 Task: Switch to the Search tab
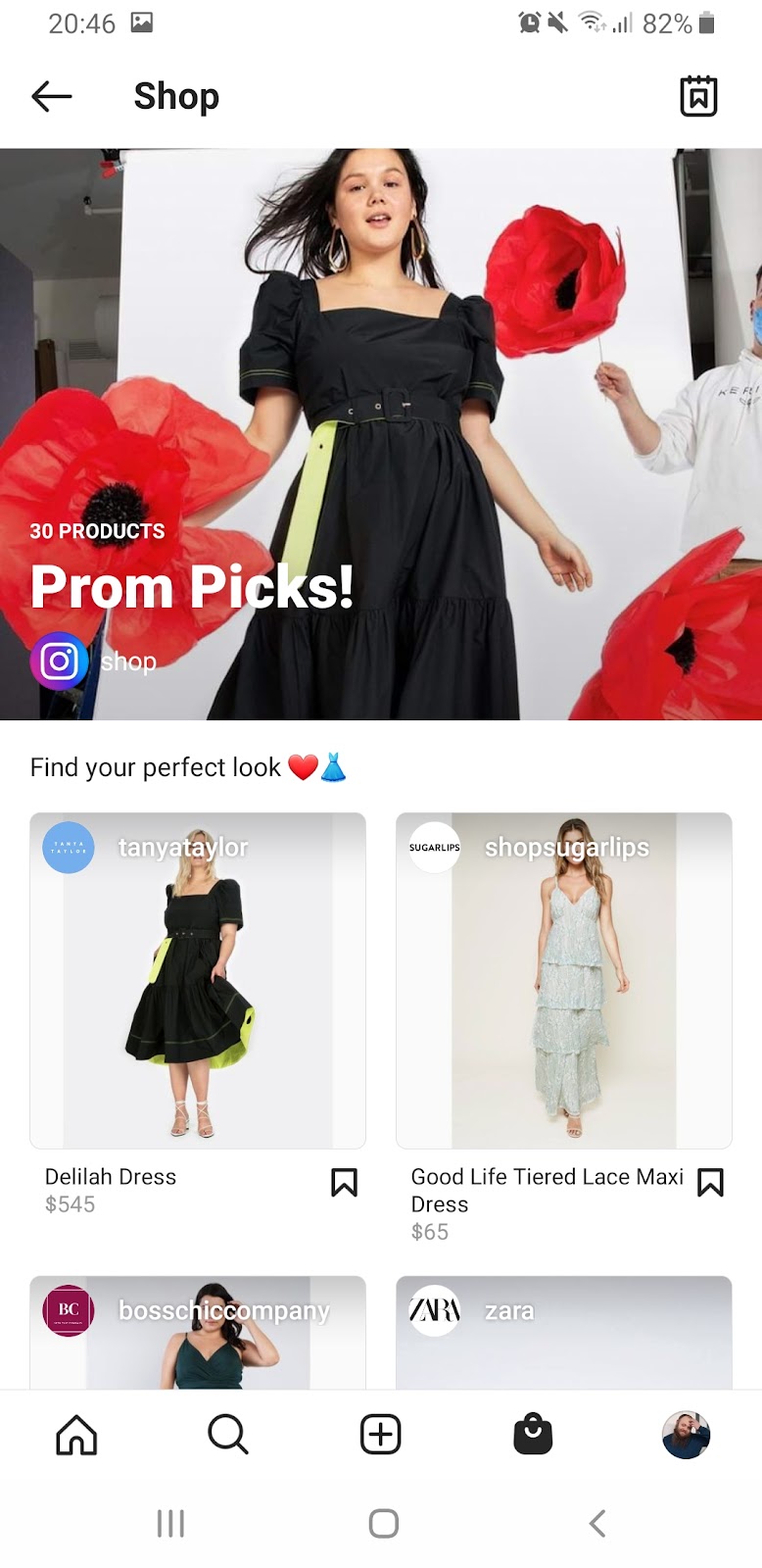pyautogui.click(x=228, y=1436)
